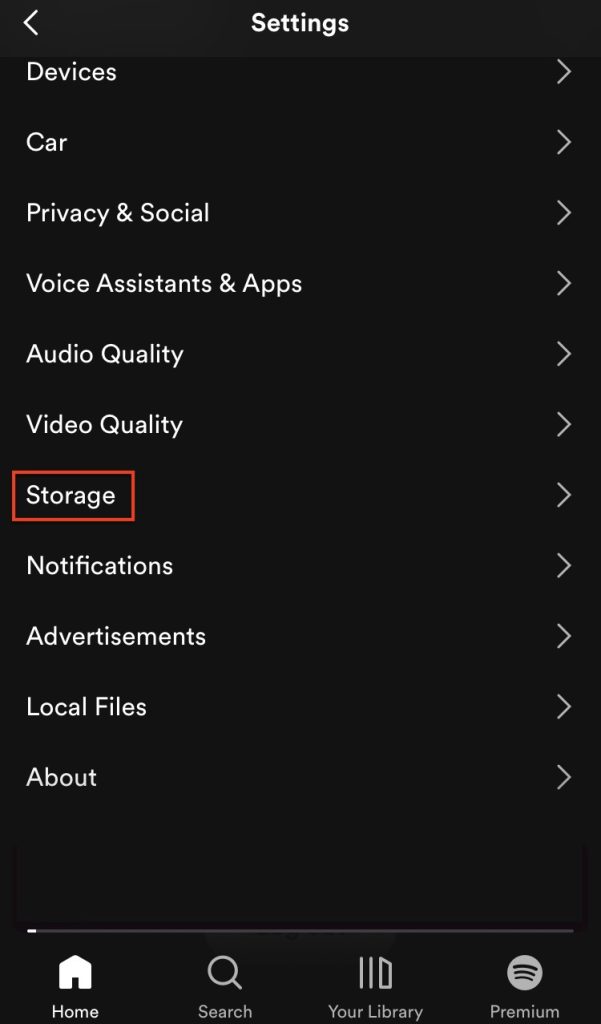This screenshot has width=601, height=1024.
Task: Switch to the Search tab
Action: tap(225, 986)
